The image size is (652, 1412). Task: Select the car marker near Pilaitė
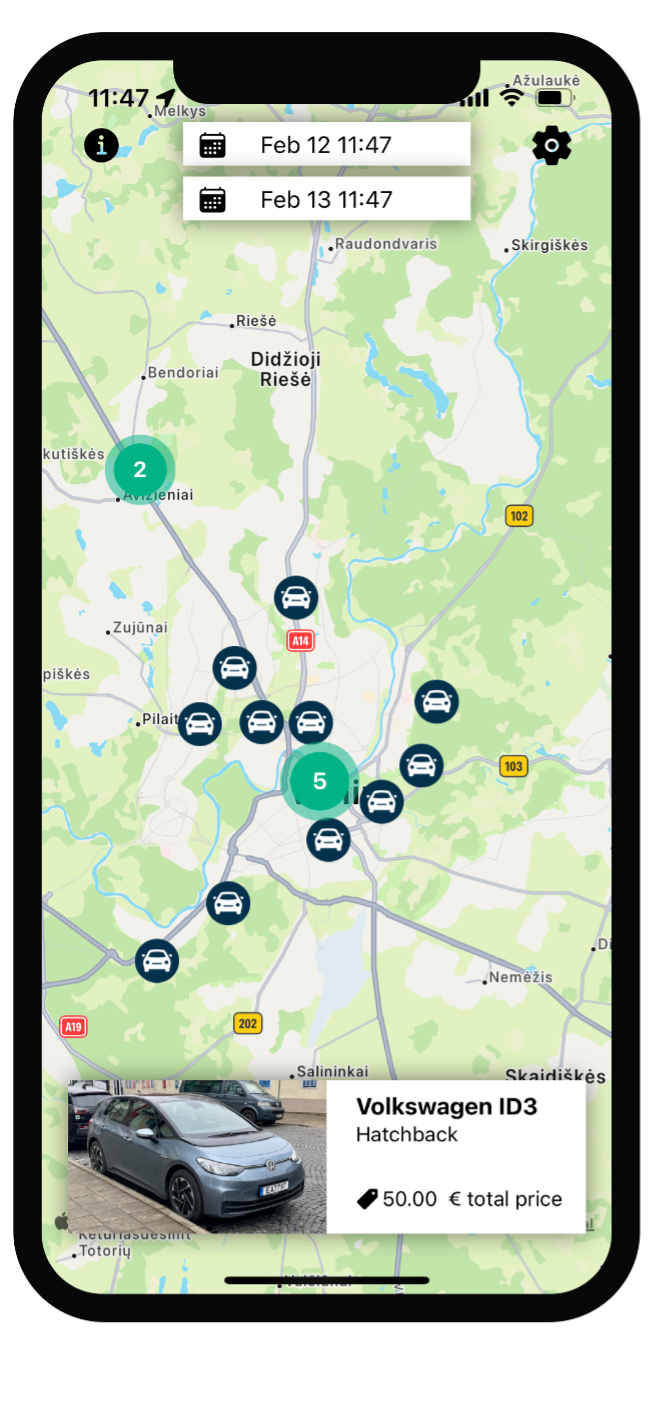tap(200, 723)
